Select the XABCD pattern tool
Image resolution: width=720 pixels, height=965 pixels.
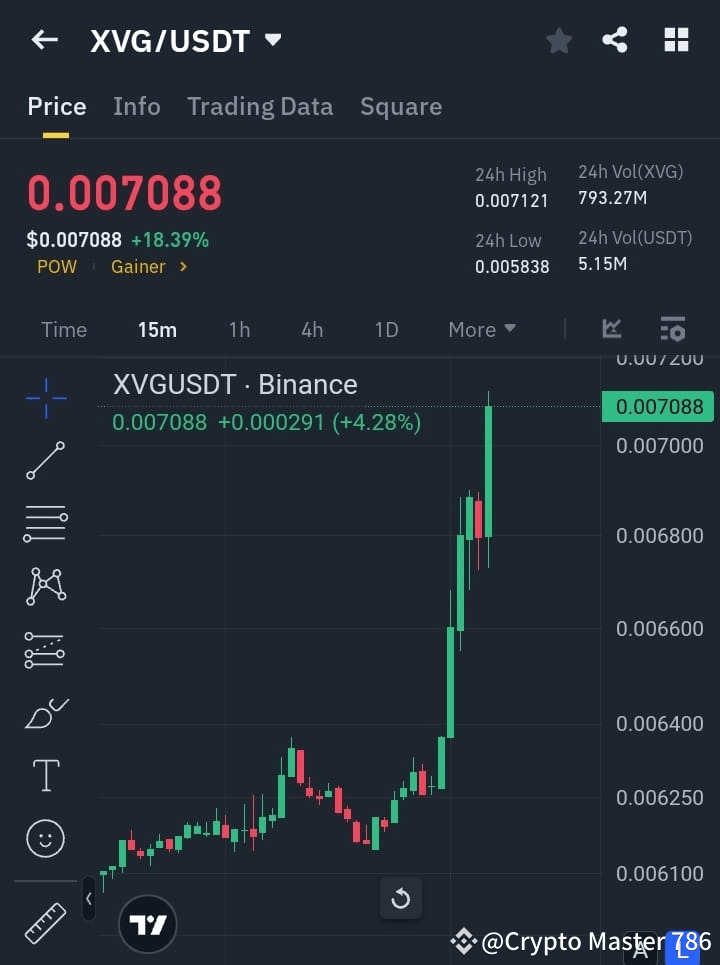pos(45,587)
